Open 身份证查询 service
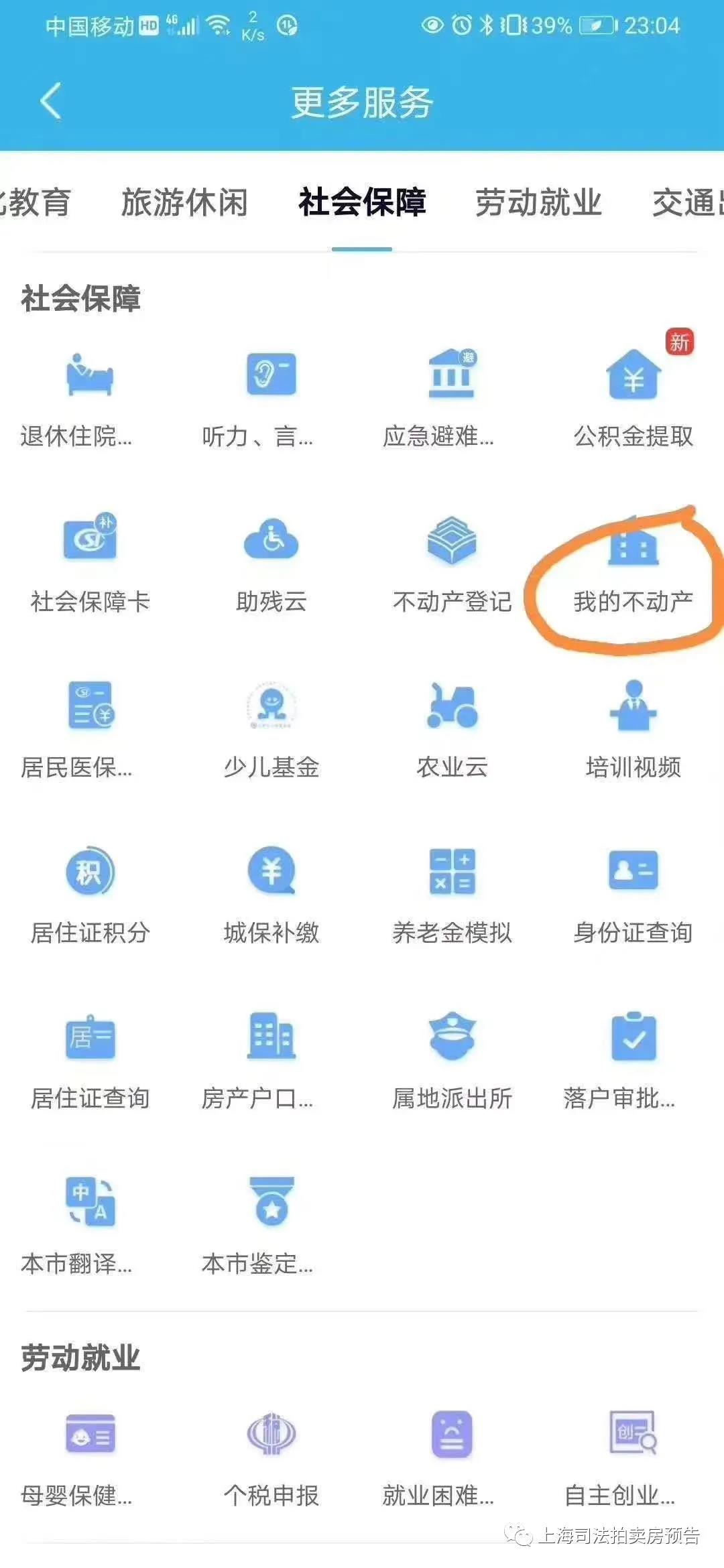724x1568 pixels. coord(633,895)
